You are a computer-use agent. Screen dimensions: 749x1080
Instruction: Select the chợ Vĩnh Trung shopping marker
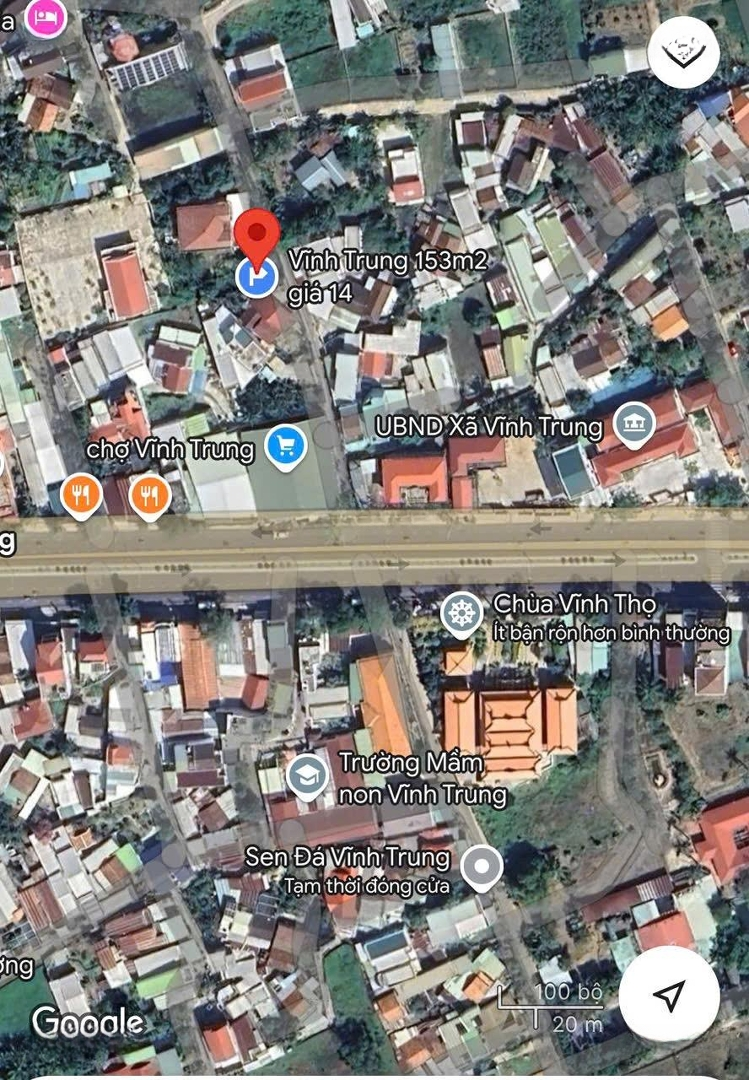(286, 445)
